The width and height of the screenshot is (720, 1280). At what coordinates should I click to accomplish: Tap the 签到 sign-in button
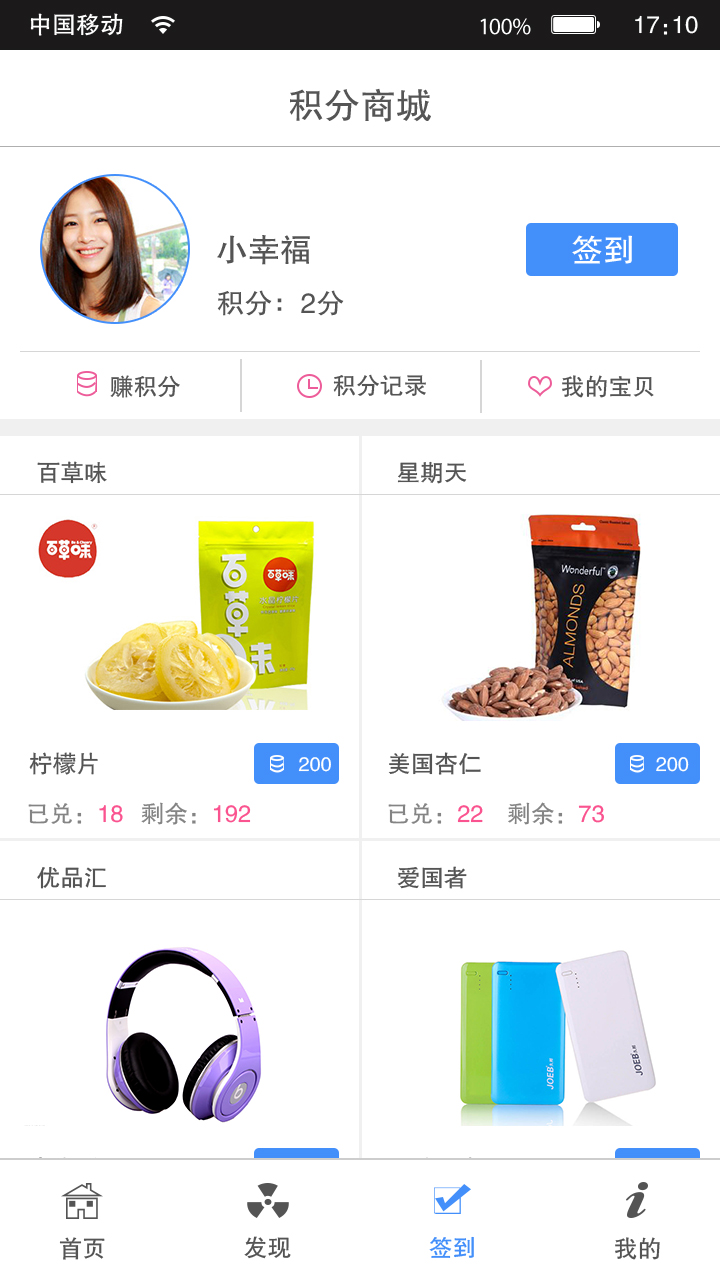[x=601, y=249]
